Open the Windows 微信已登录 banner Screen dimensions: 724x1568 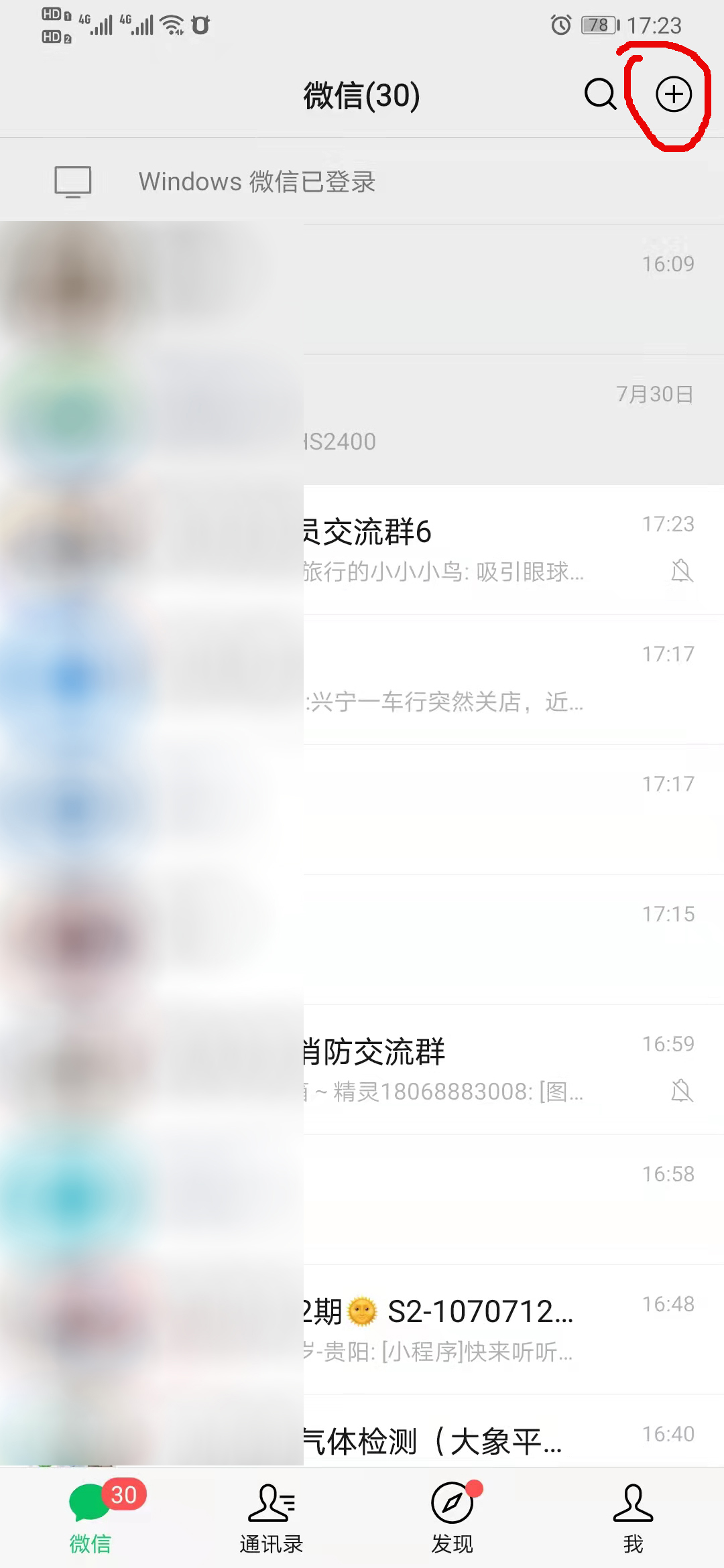click(362, 182)
